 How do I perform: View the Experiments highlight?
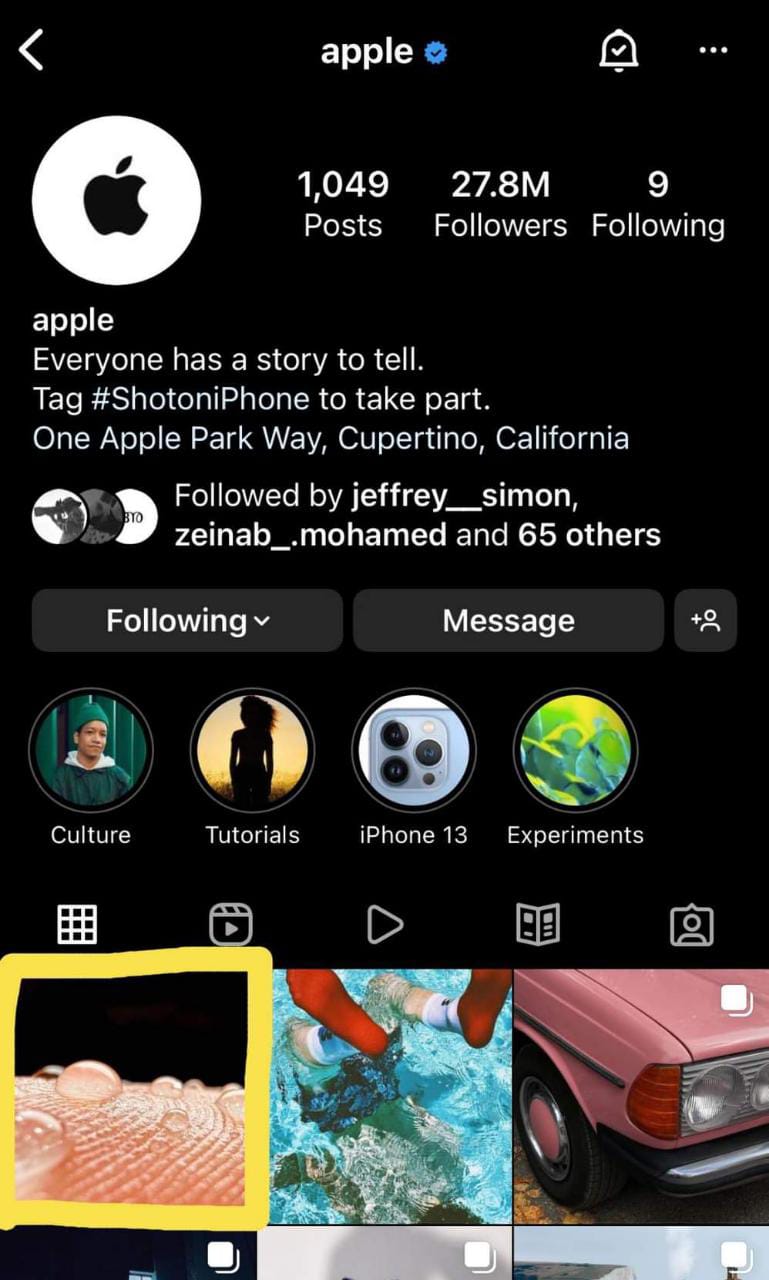pyautogui.click(x=575, y=750)
